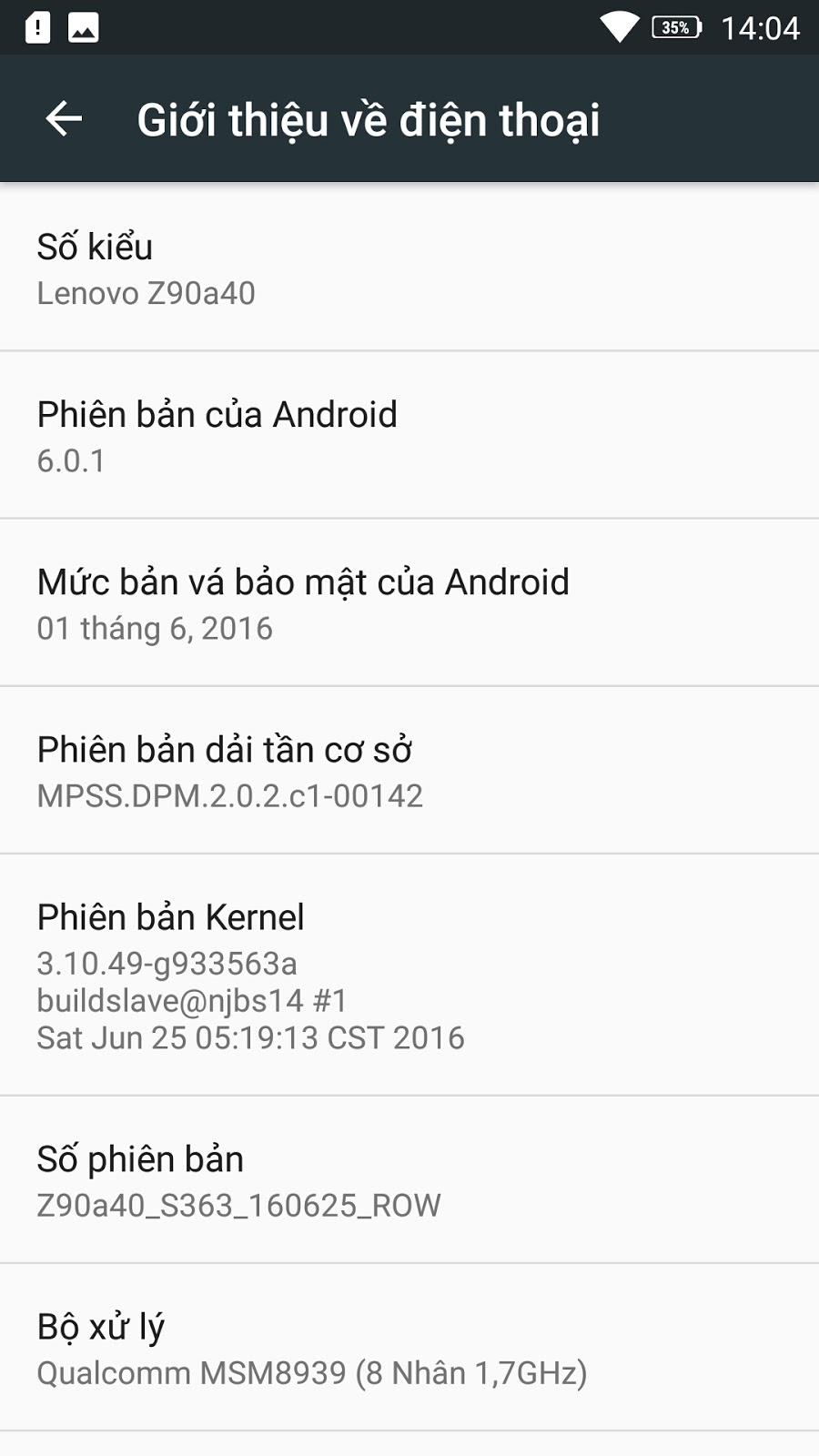Tap Số phiên bản build number row

(409, 1179)
